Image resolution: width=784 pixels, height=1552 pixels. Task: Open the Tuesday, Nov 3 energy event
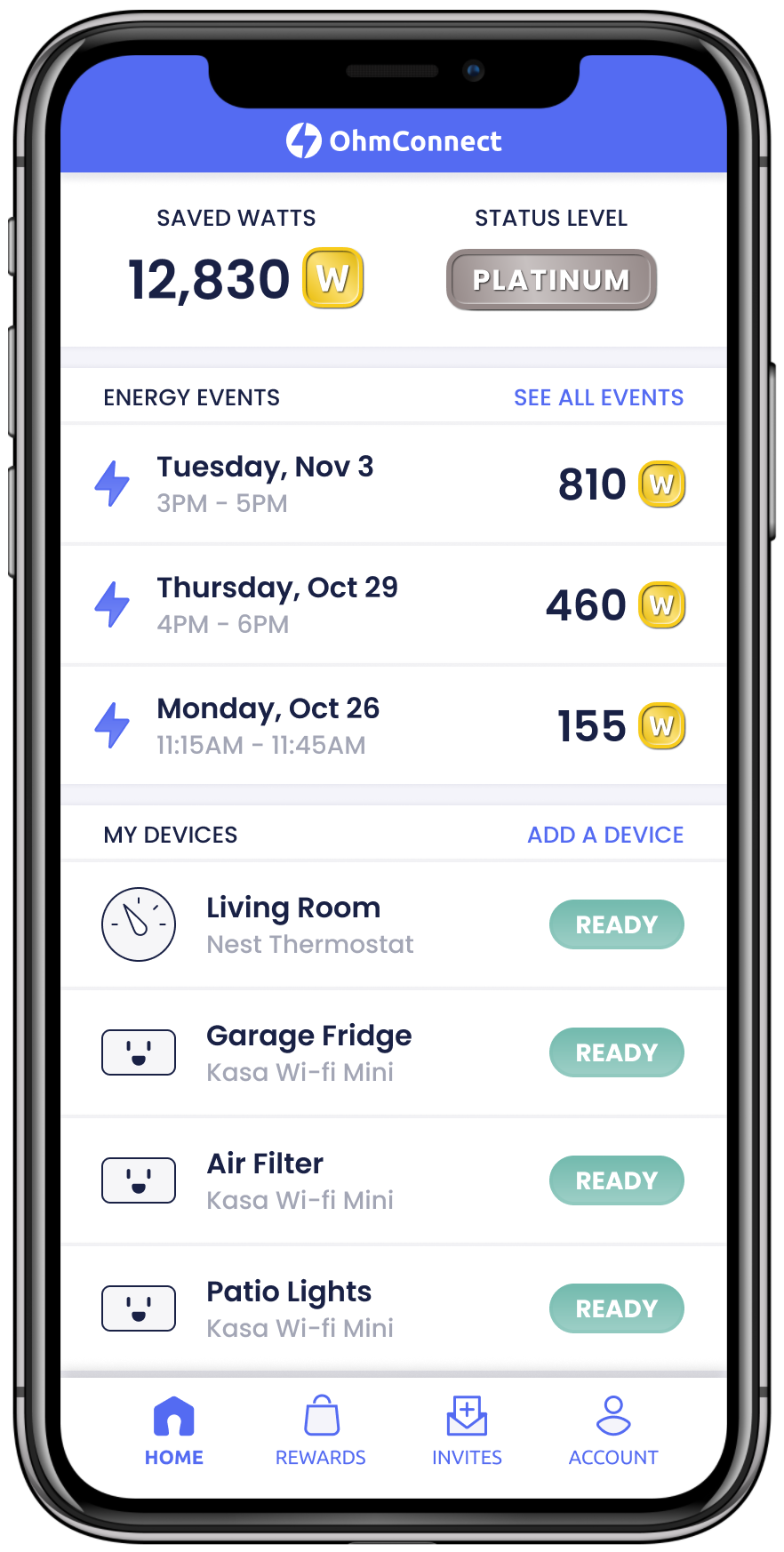click(391, 484)
